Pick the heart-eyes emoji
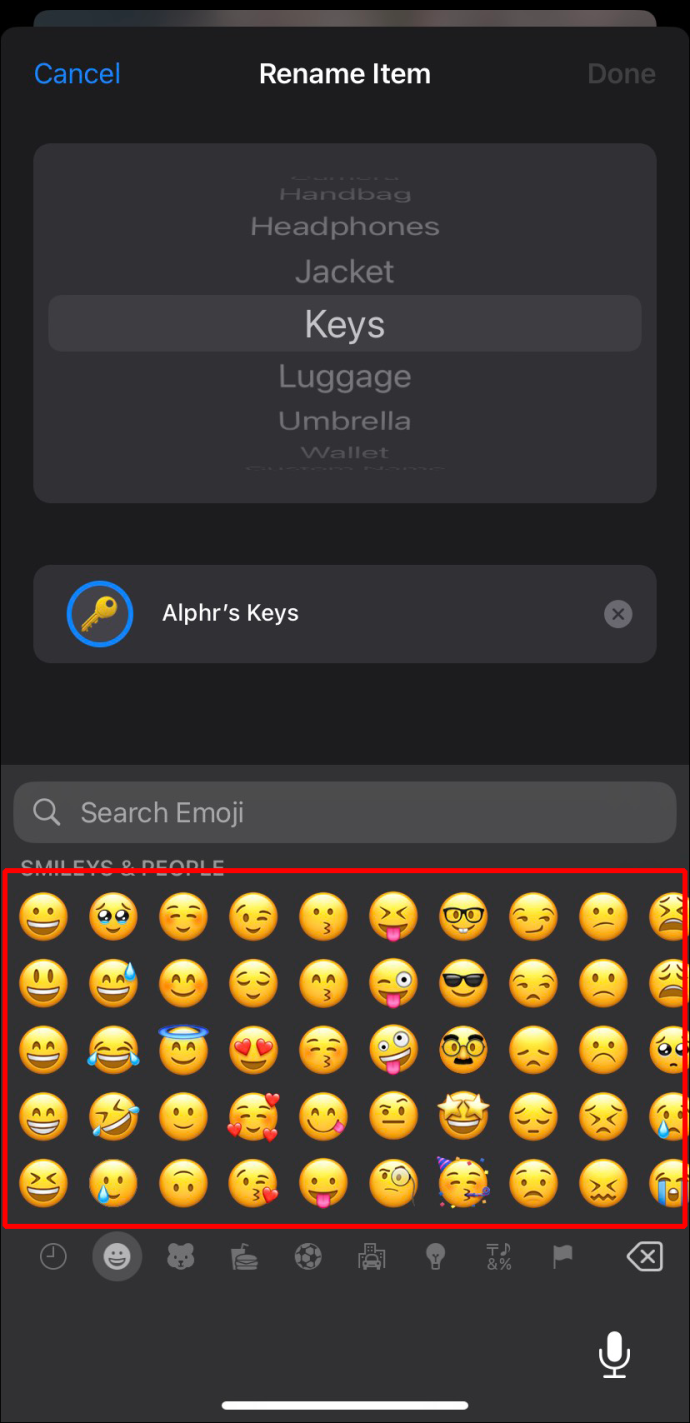This screenshot has height=1423, width=690. 253,1051
